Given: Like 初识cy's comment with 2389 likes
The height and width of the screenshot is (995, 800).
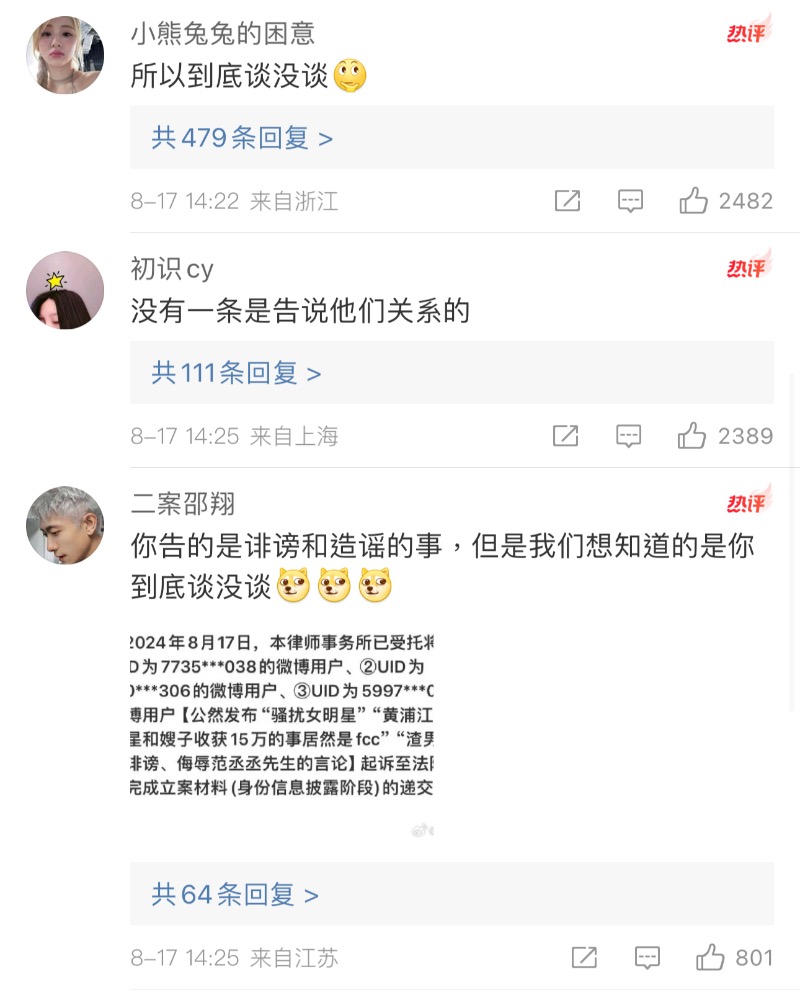Looking at the screenshot, I should (692, 436).
